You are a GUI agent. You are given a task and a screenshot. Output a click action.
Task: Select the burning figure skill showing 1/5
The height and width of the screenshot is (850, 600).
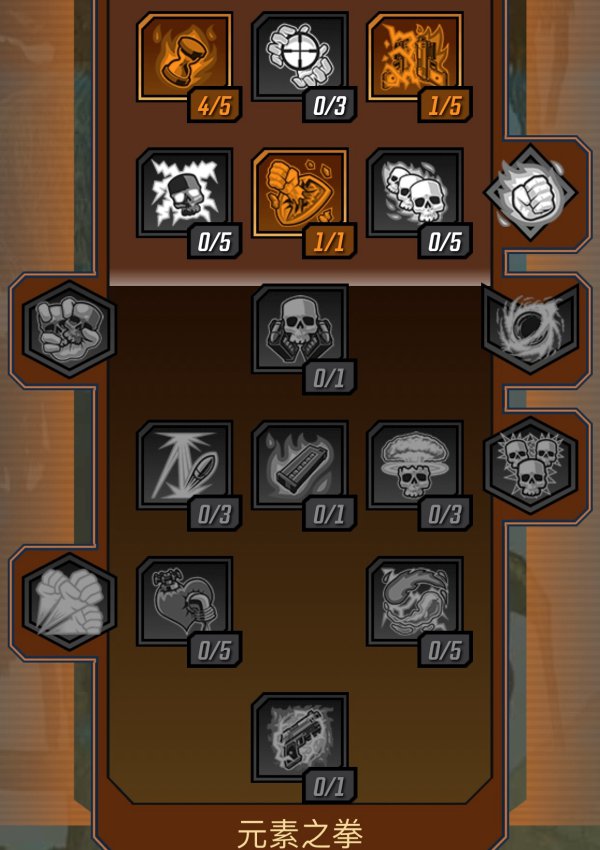415,57
